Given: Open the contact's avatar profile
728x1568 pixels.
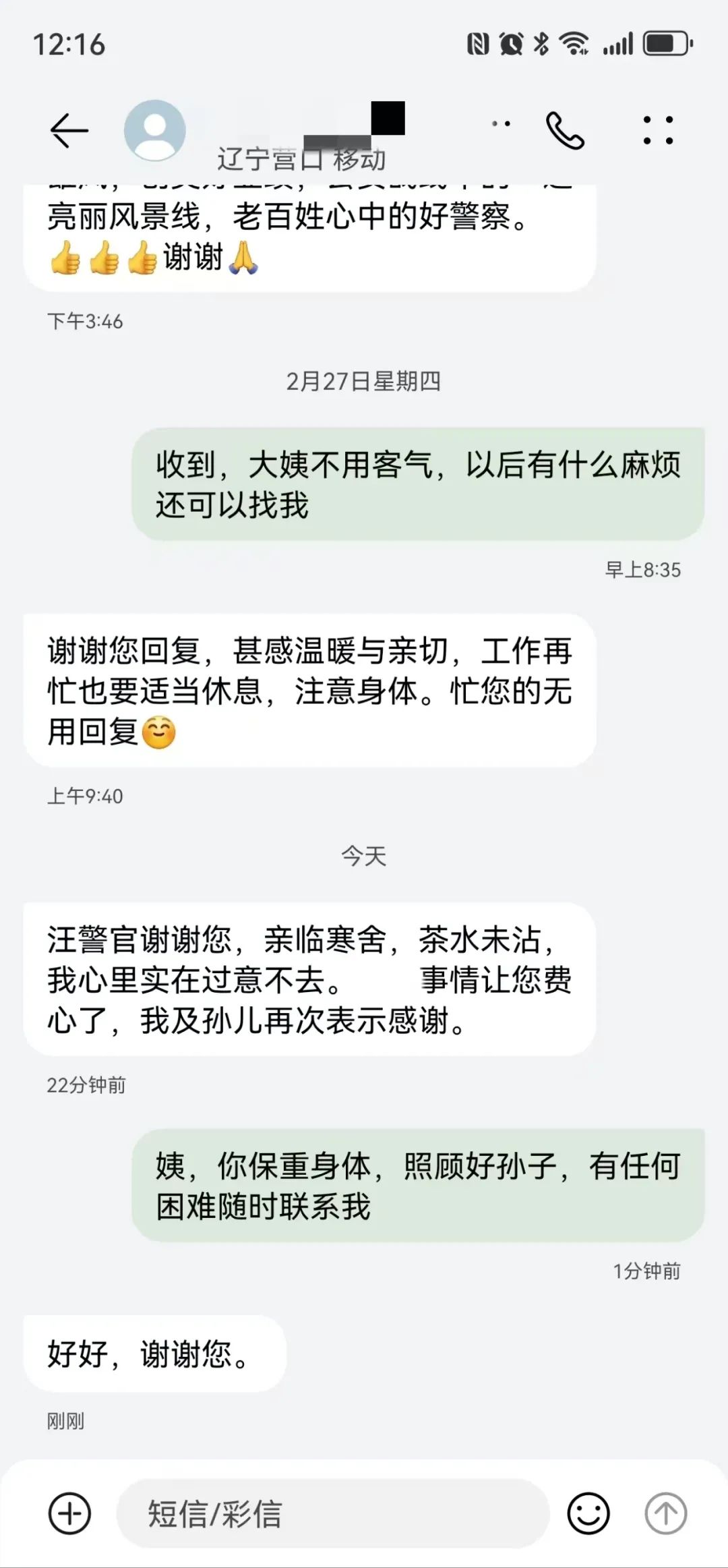Looking at the screenshot, I should click(x=155, y=130).
